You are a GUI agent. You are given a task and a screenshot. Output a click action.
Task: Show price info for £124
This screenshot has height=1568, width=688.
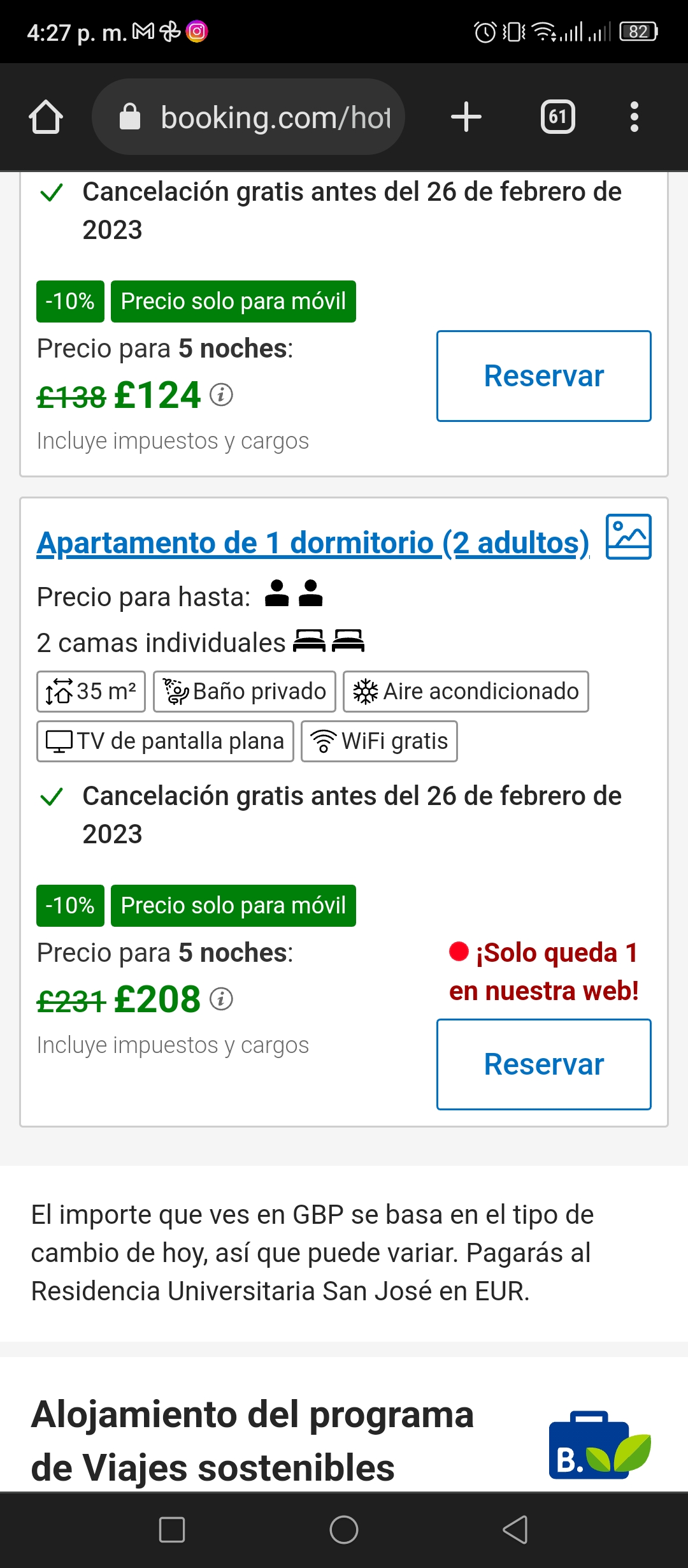pyautogui.click(x=222, y=395)
